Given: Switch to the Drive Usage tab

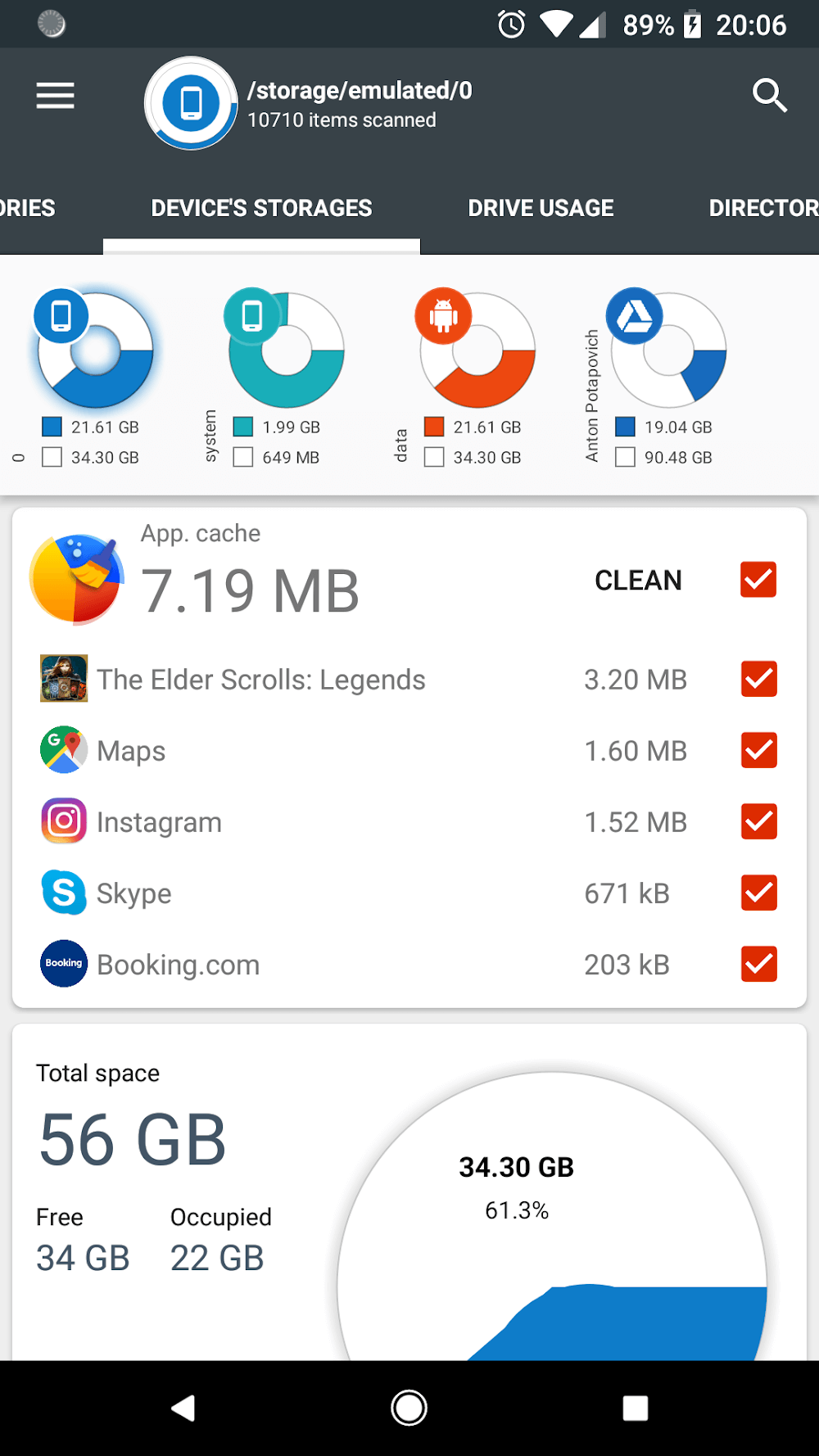Looking at the screenshot, I should (x=541, y=208).
